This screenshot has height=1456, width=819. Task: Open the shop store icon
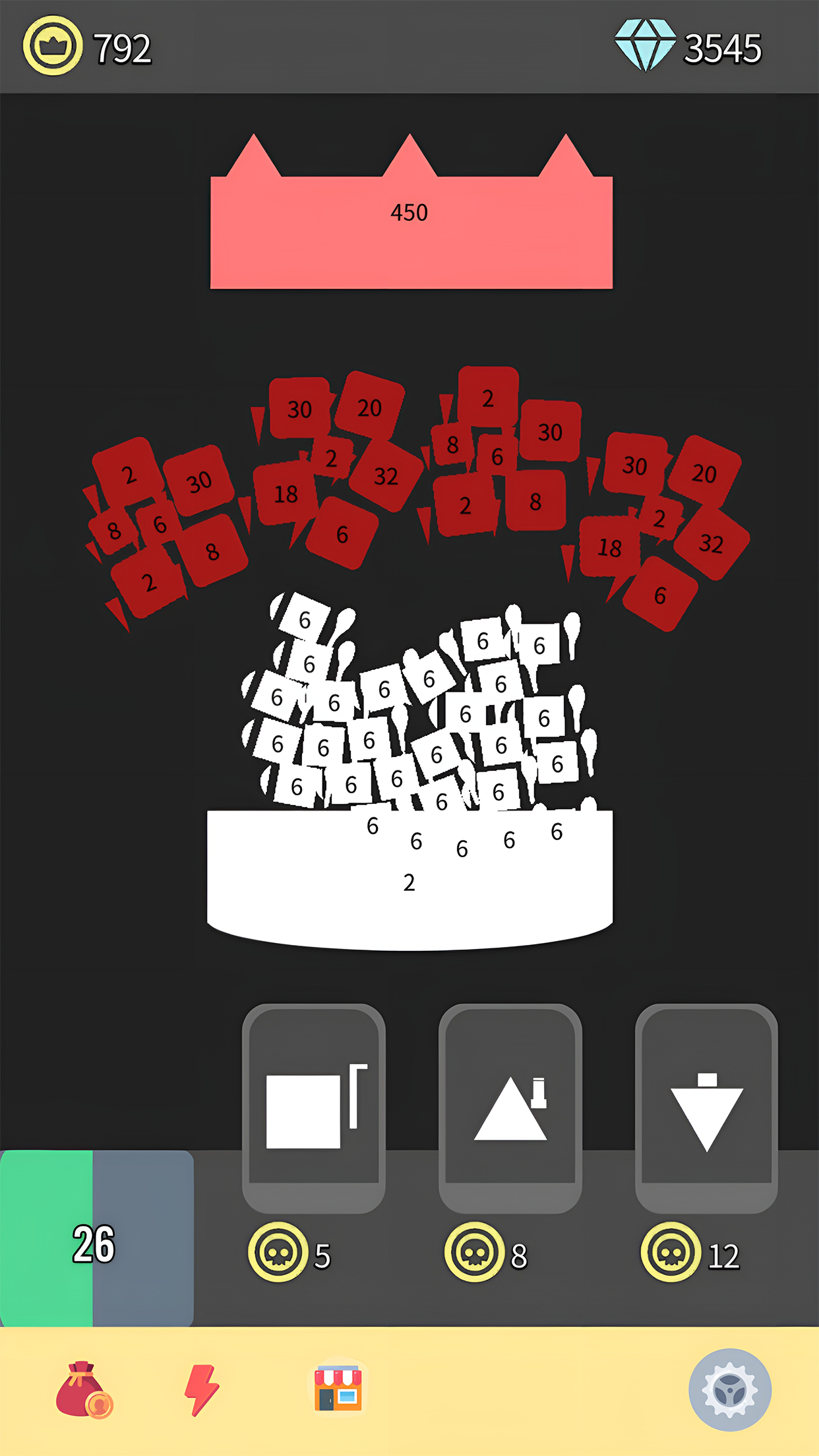(x=338, y=1389)
